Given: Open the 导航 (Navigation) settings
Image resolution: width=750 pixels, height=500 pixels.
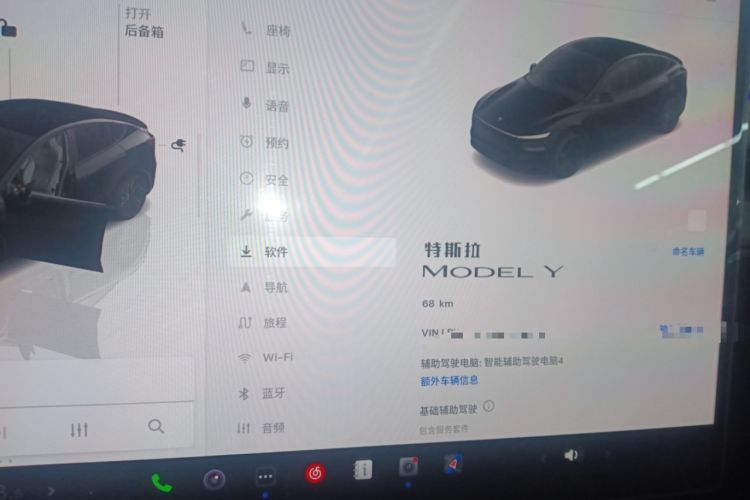Looking at the screenshot, I should point(276,287).
